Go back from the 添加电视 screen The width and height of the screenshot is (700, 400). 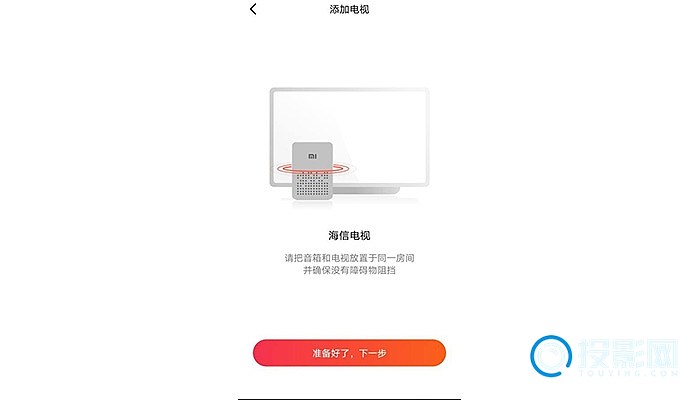(253, 10)
